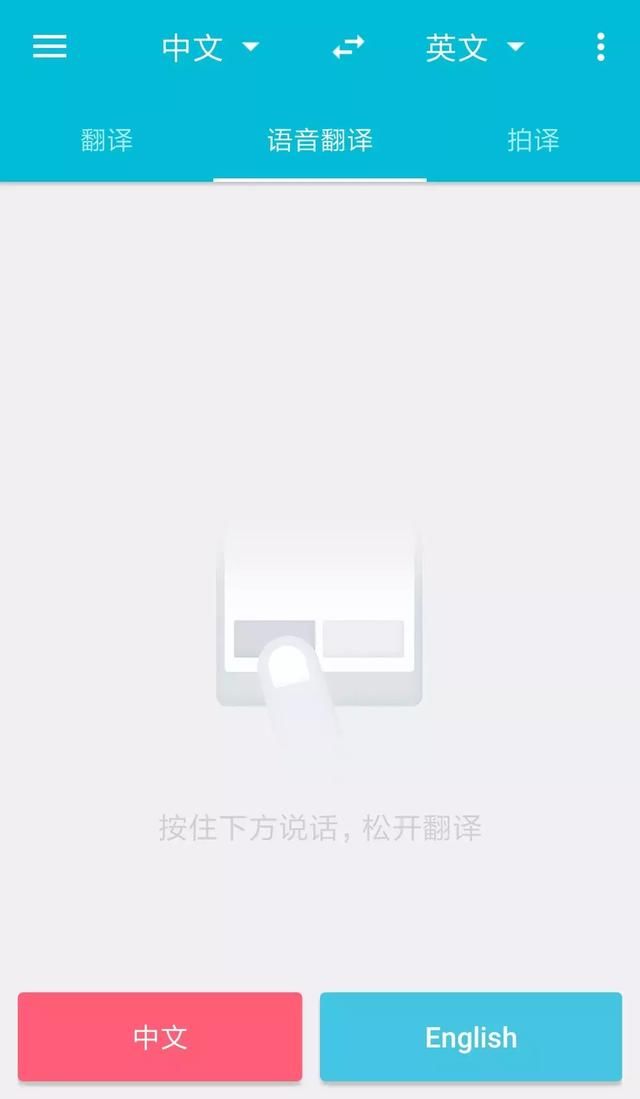
Task: Swap source and target languages
Action: coord(348,47)
